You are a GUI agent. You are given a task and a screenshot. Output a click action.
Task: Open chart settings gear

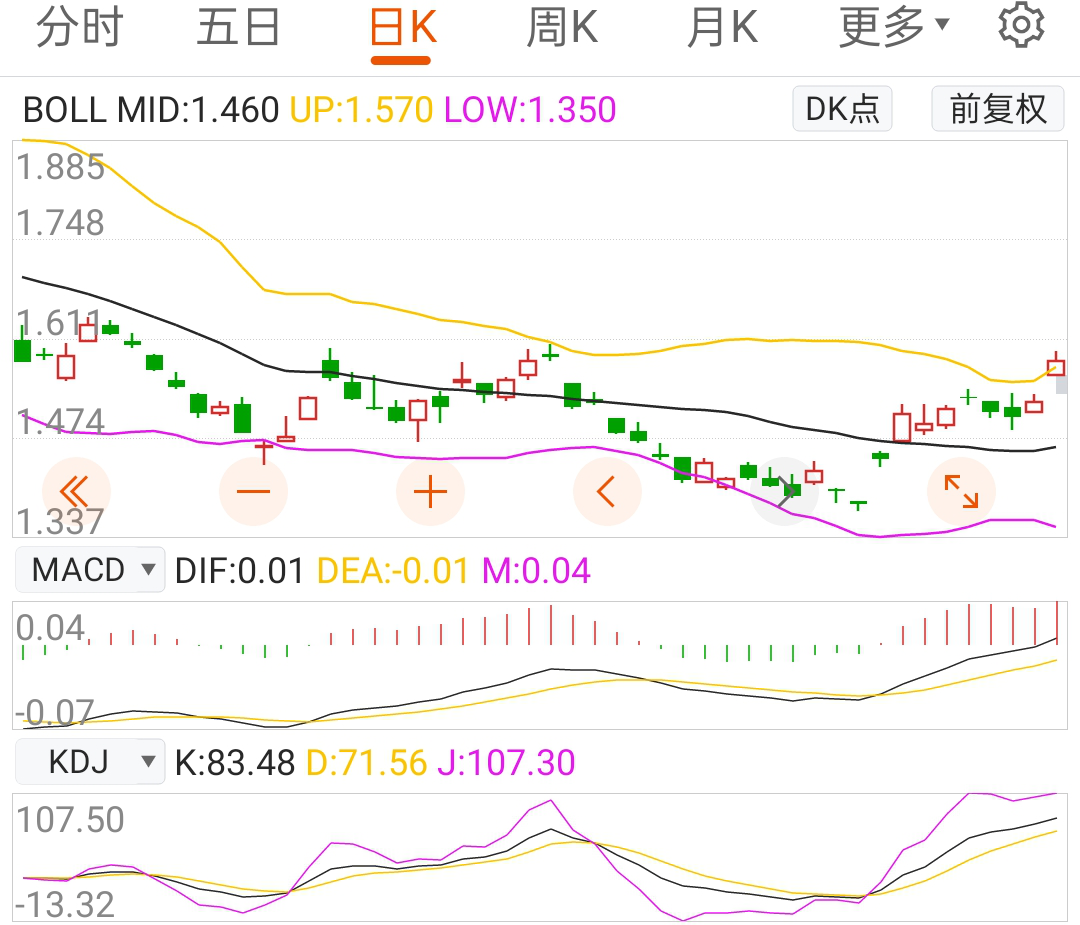pyautogui.click(x=1021, y=25)
